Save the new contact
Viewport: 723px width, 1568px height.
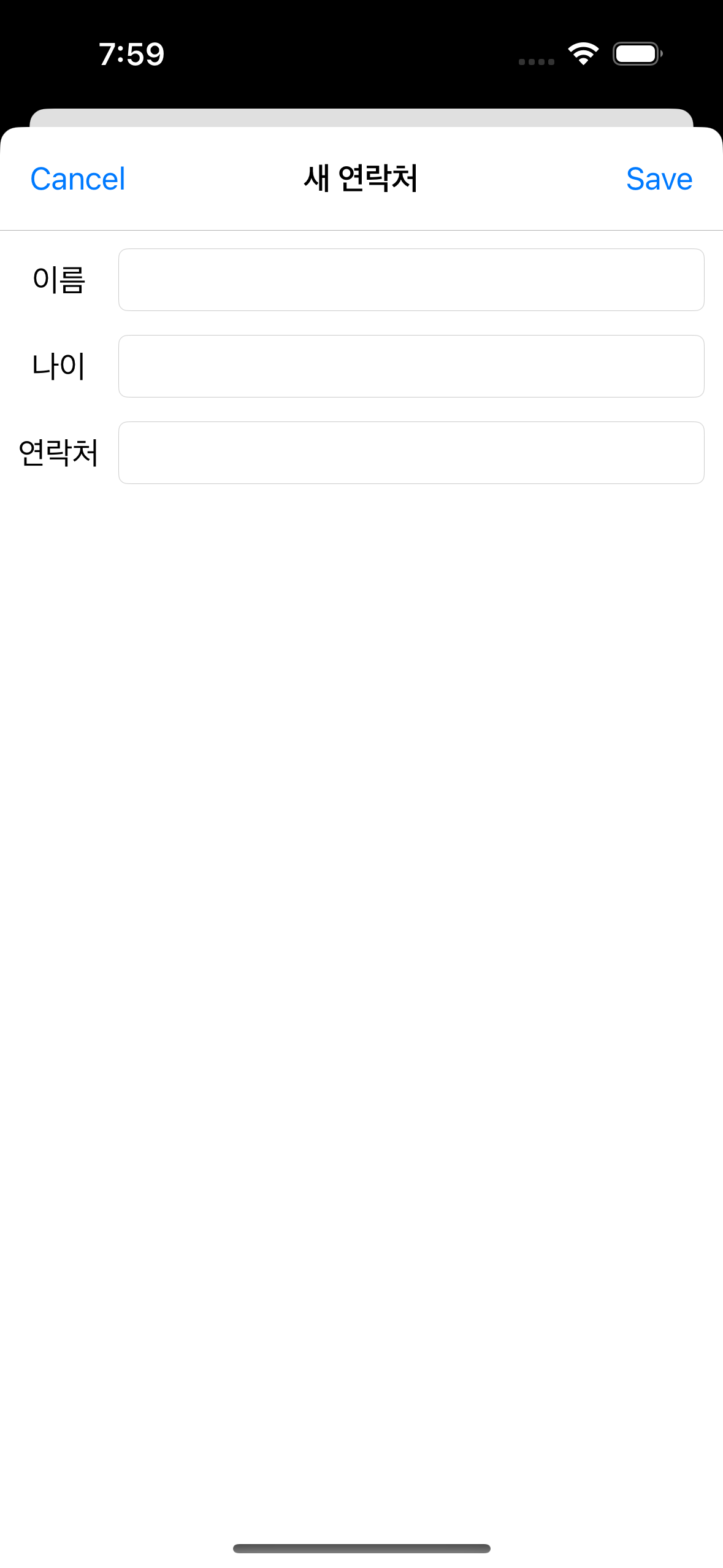point(659,179)
